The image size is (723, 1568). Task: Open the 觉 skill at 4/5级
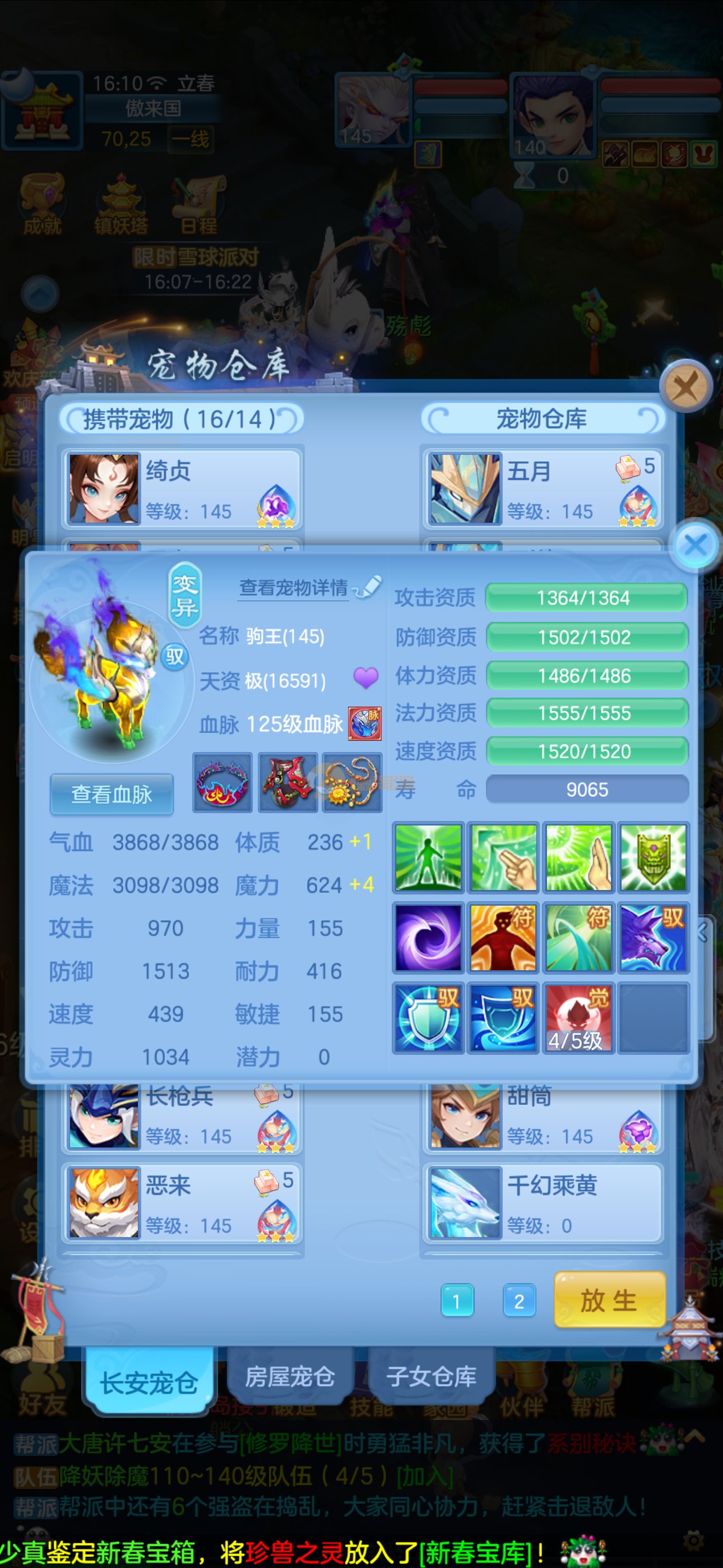pyautogui.click(x=577, y=1018)
